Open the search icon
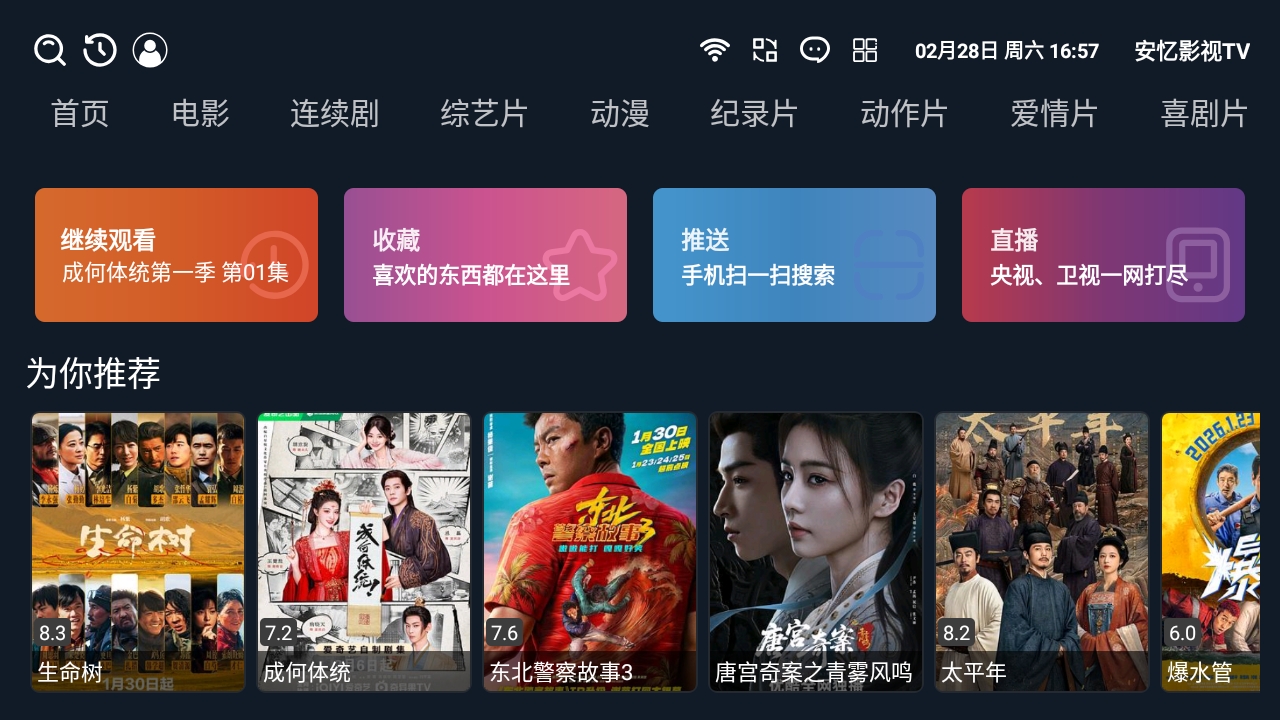Screen dimensions: 1280x720 tap(49, 50)
